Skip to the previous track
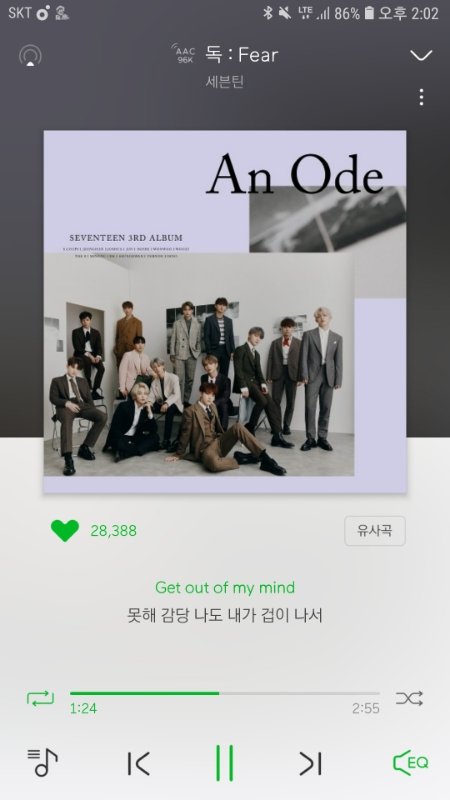 pyautogui.click(x=138, y=764)
